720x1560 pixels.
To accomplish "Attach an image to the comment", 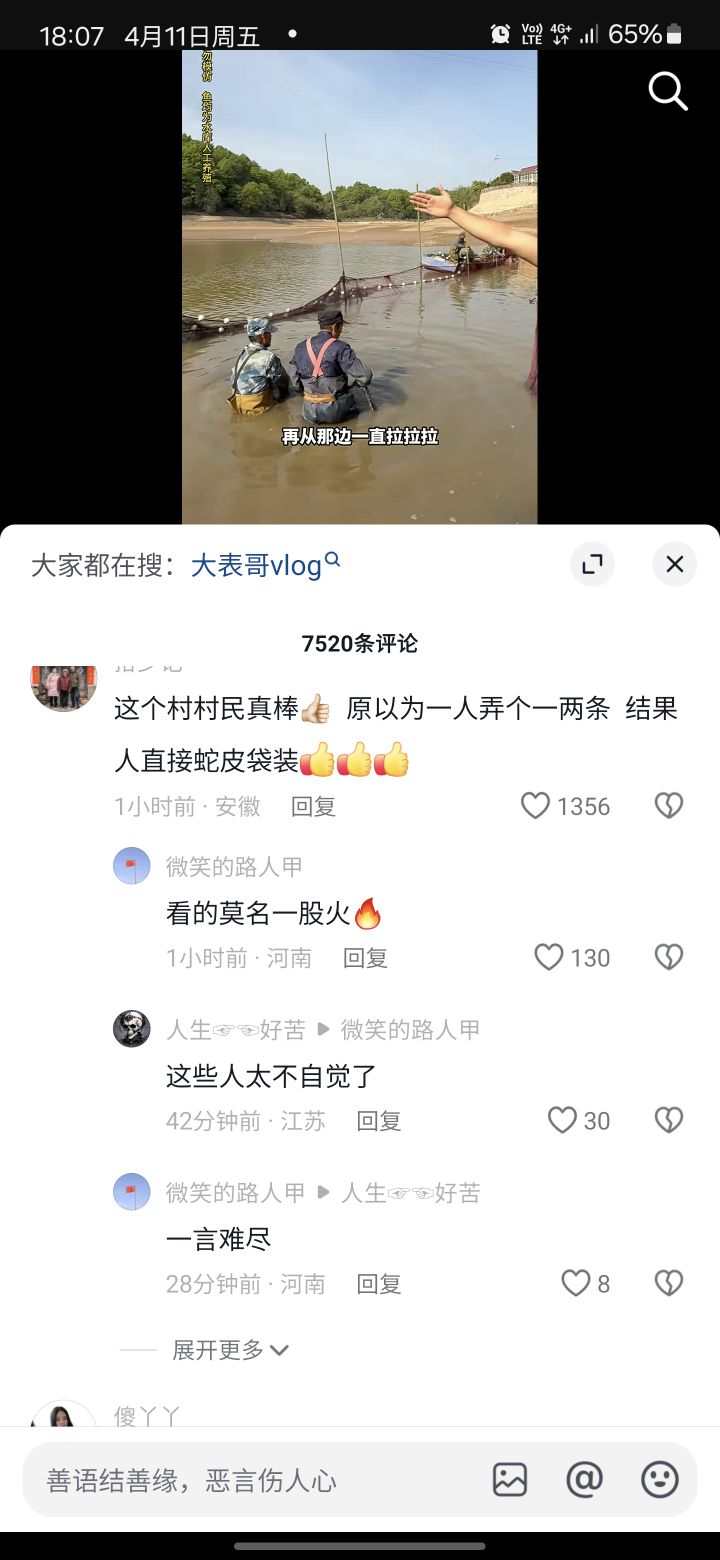I will click(510, 1480).
